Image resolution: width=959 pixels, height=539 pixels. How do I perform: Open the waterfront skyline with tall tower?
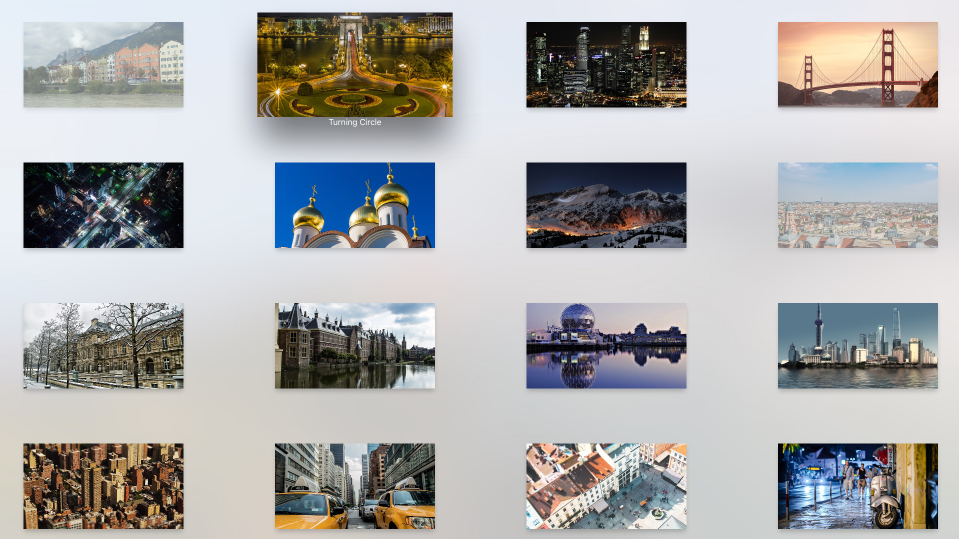point(857,346)
